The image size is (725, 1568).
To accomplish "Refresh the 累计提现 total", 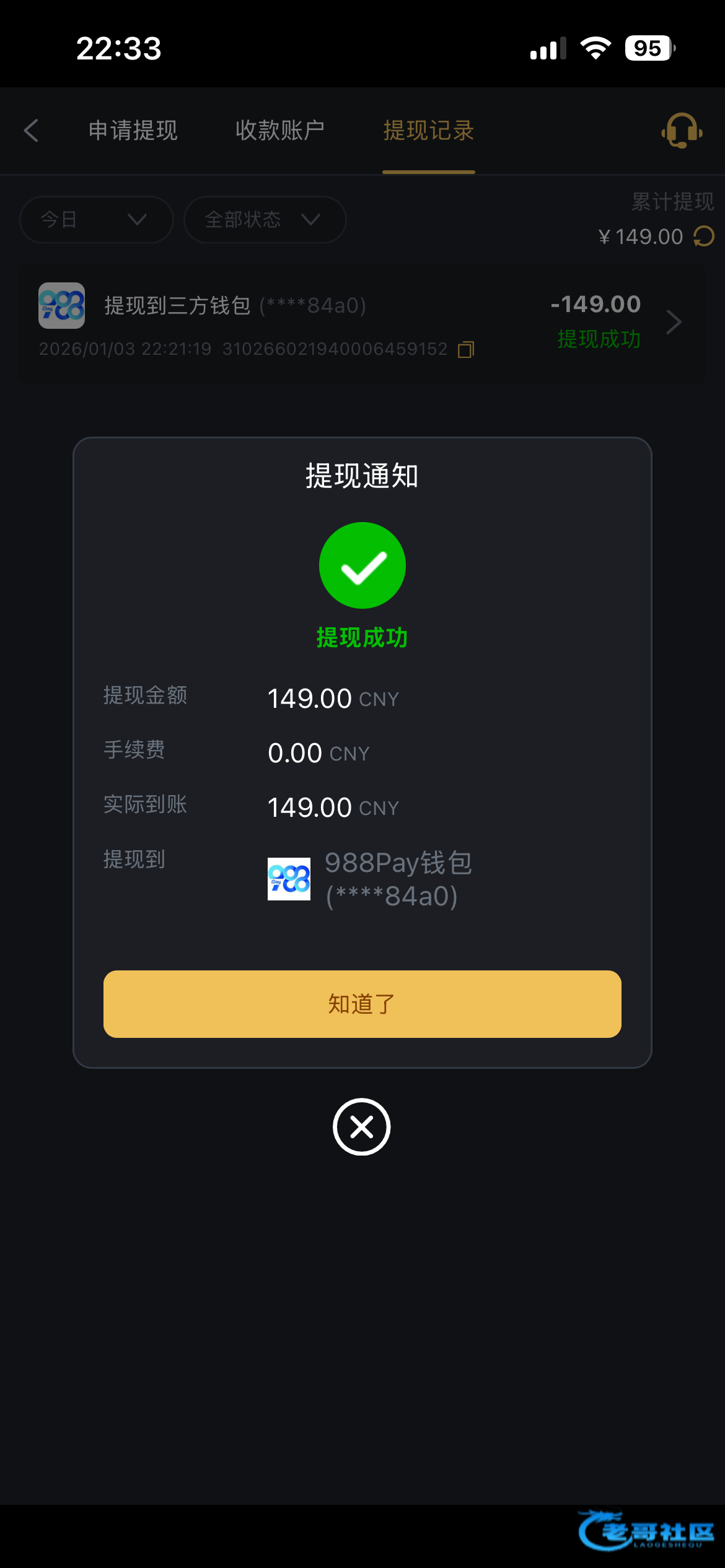I will point(704,237).
